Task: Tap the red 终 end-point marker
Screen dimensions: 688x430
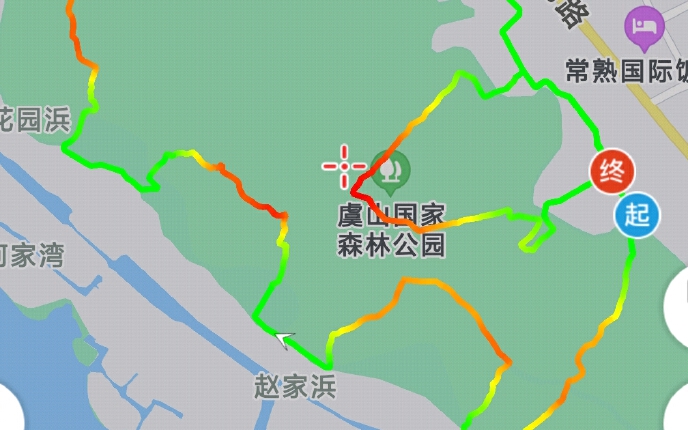Action: coord(611,173)
